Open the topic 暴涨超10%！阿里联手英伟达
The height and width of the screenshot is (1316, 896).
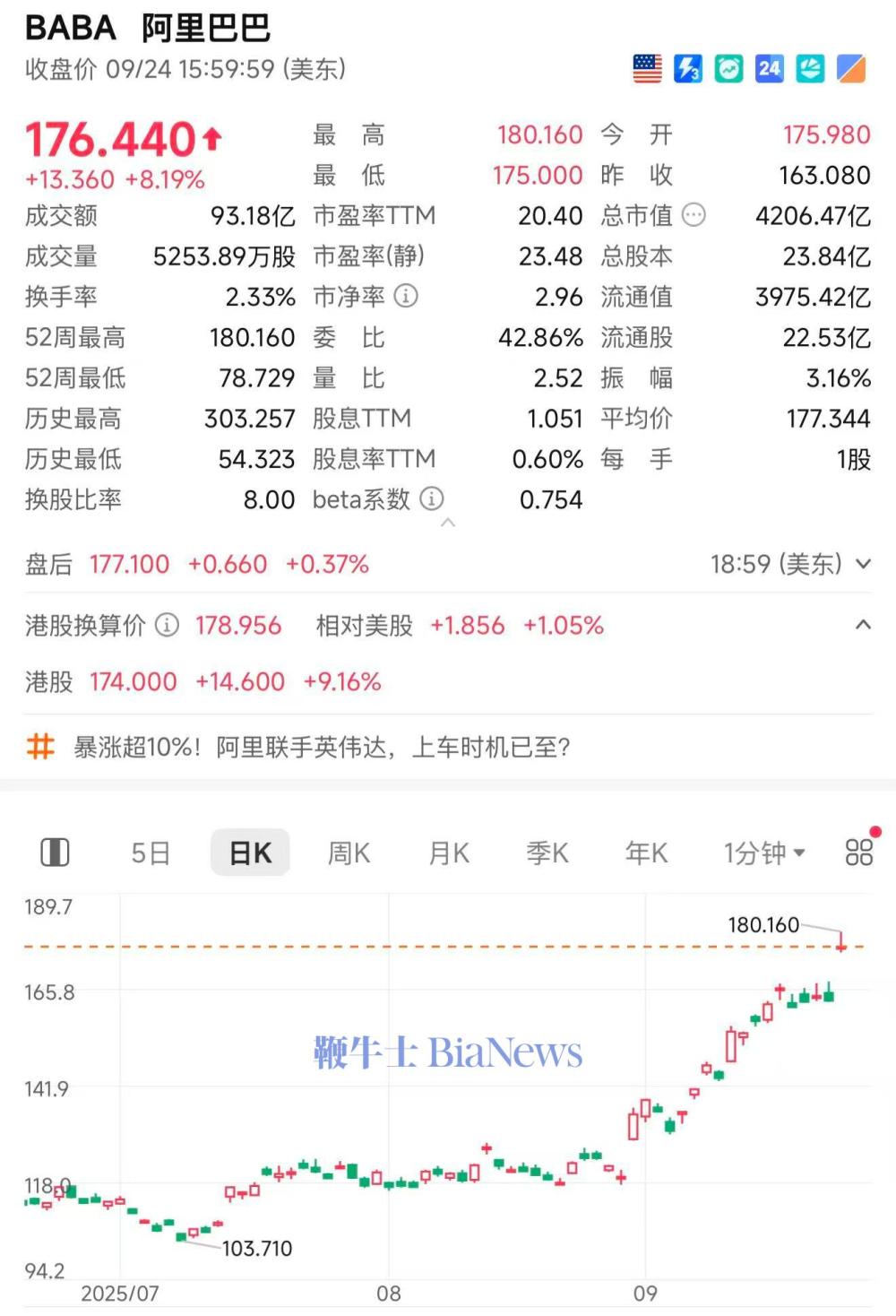pos(322,747)
